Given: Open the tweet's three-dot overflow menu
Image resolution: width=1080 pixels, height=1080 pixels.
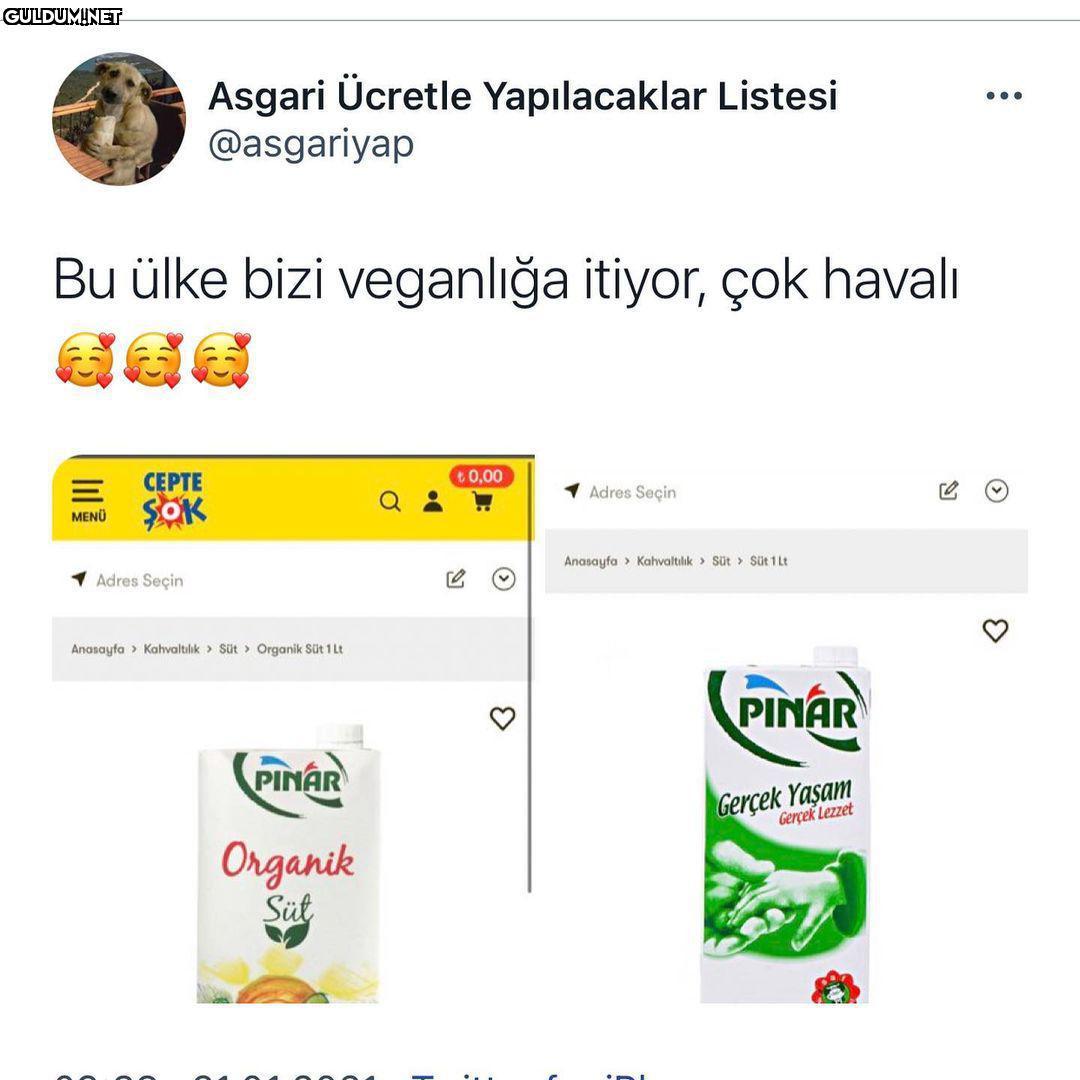Looking at the screenshot, I should [1003, 96].
